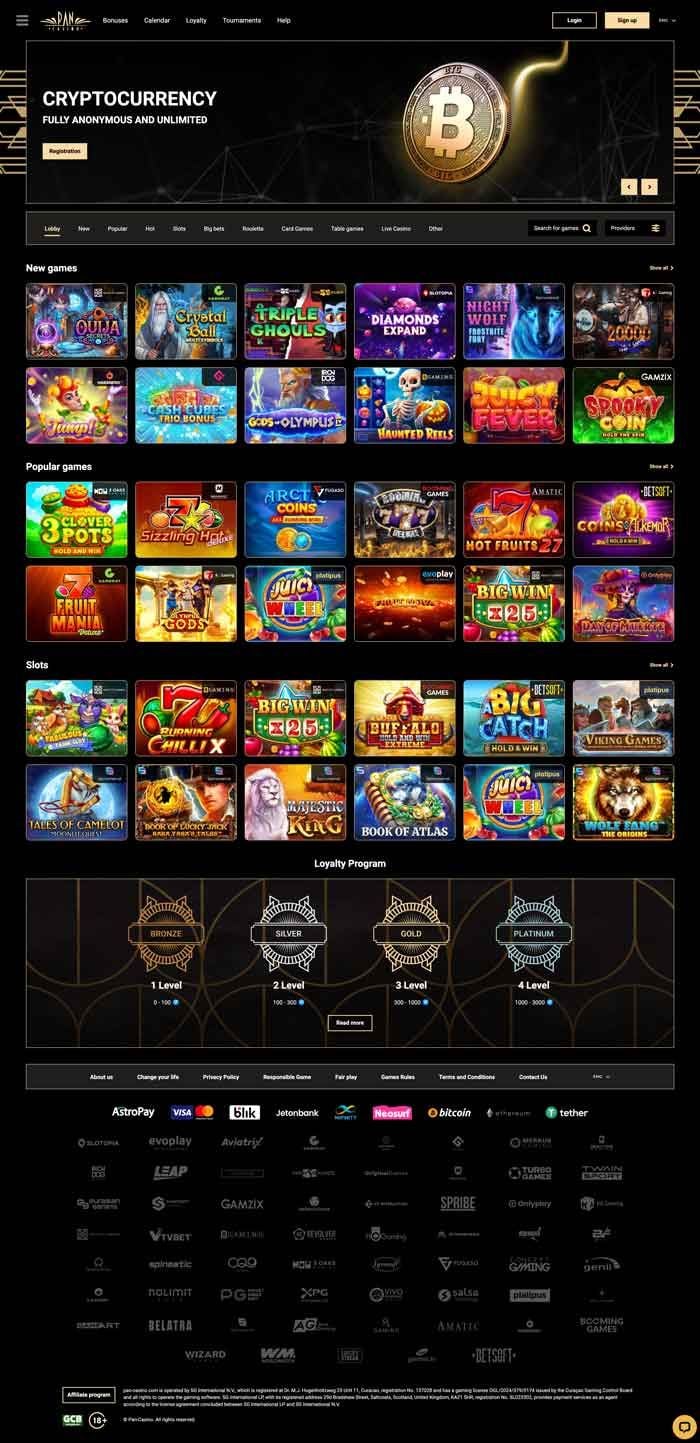
Task: Open the Hot Fruits 27 game
Action: [513, 519]
